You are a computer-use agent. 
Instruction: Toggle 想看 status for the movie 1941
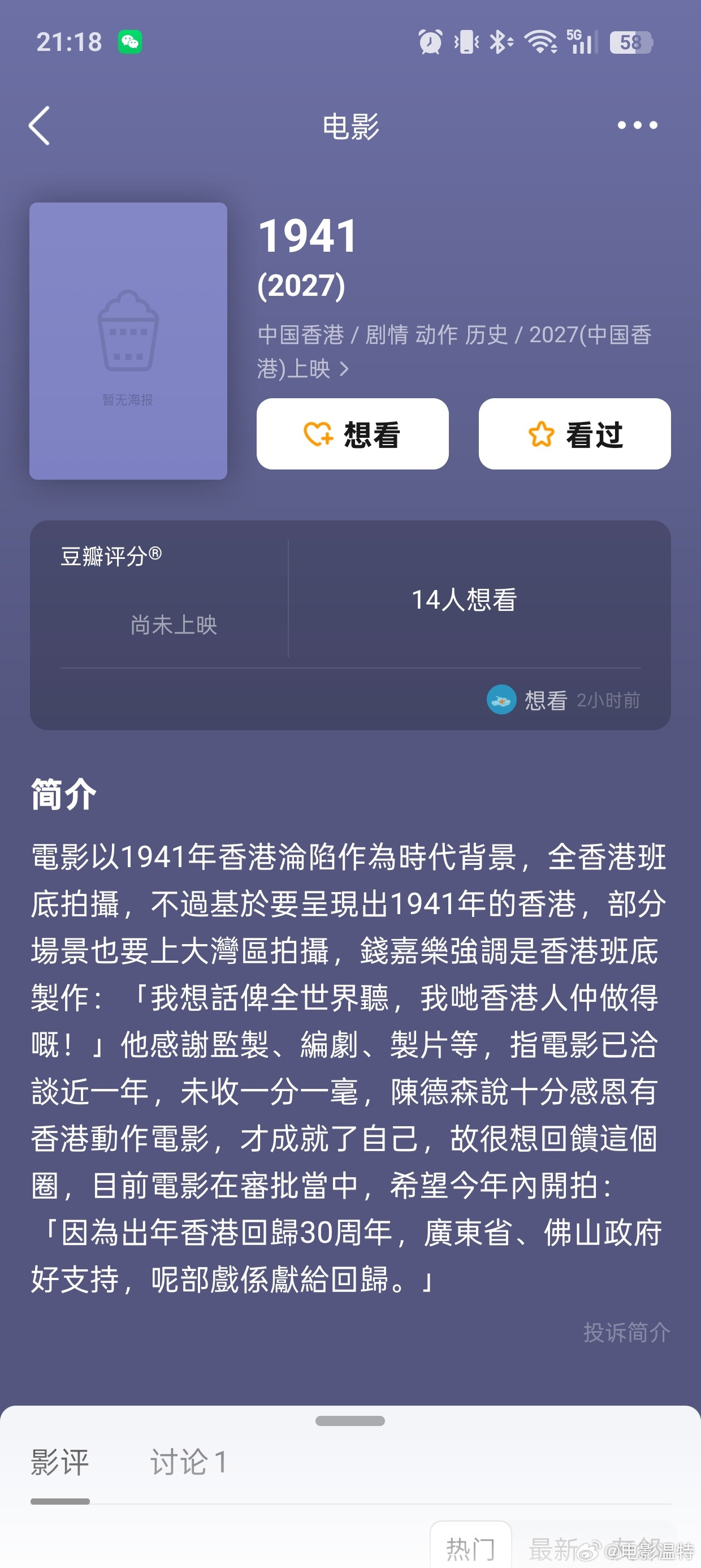tap(352, 434)
